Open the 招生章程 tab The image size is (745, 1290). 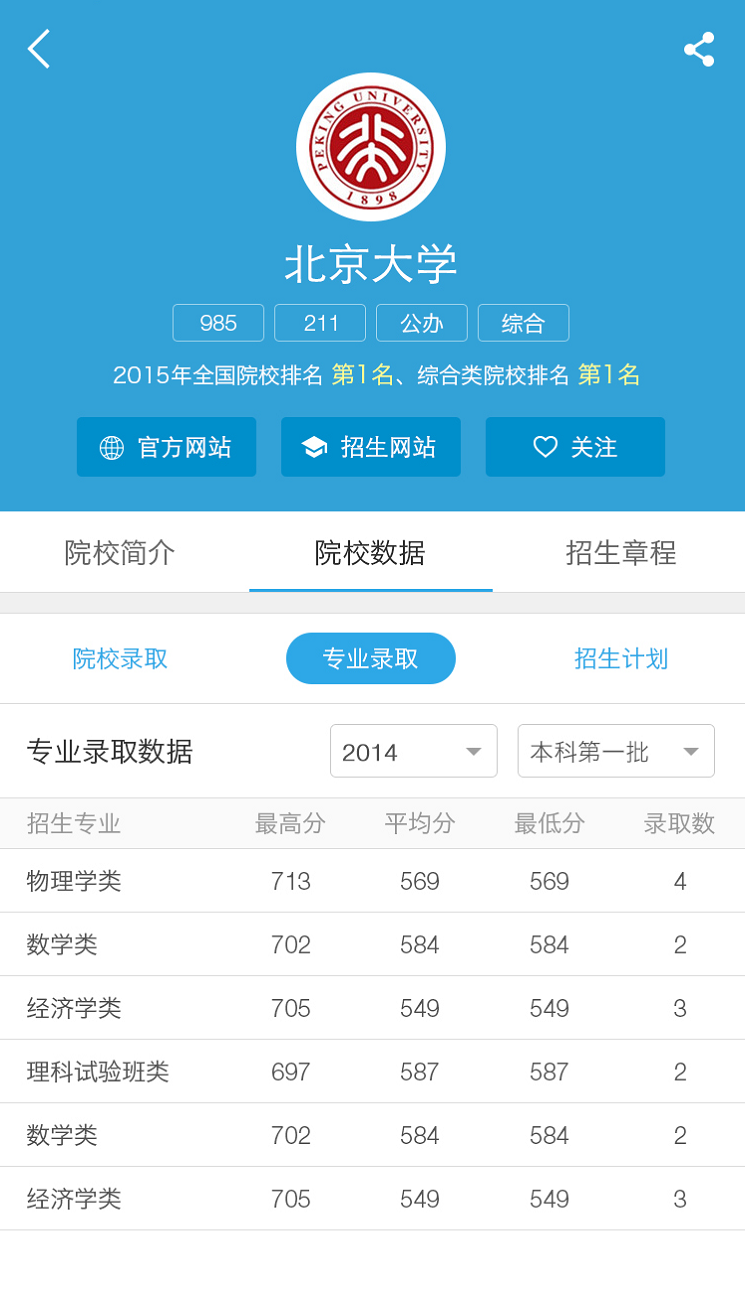622,553
